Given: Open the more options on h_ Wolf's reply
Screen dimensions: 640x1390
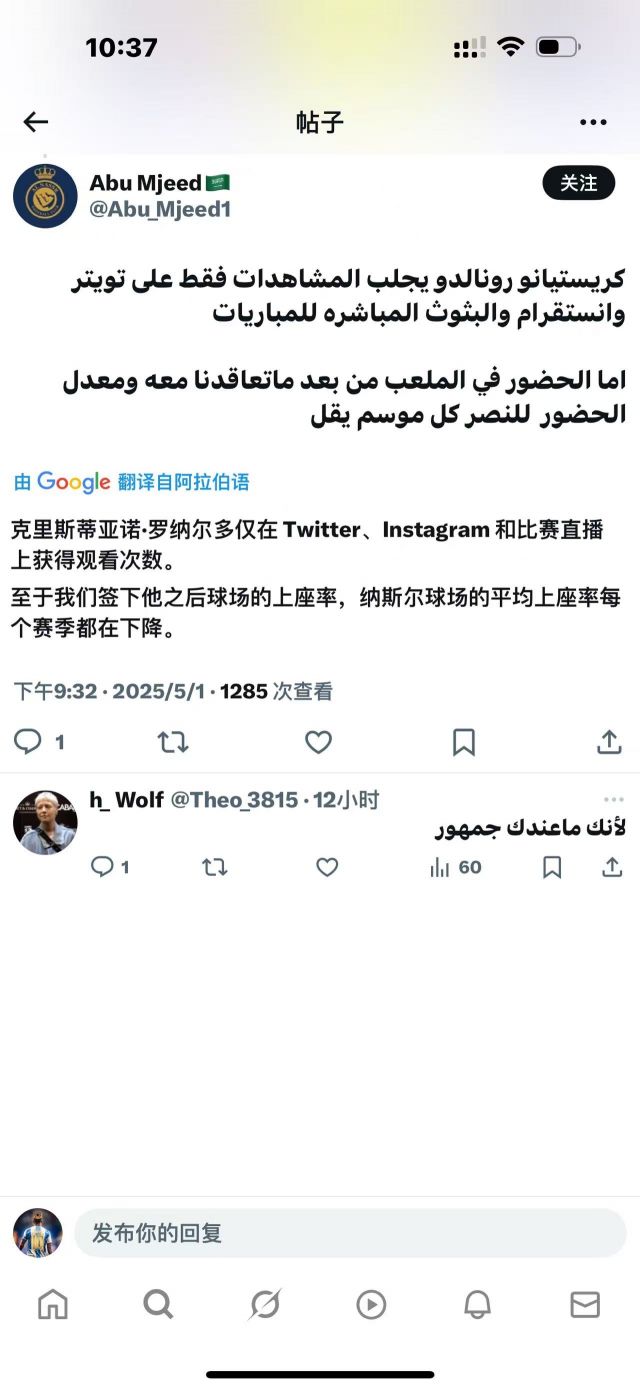Looking at the screenshot, I should (612, 800).
